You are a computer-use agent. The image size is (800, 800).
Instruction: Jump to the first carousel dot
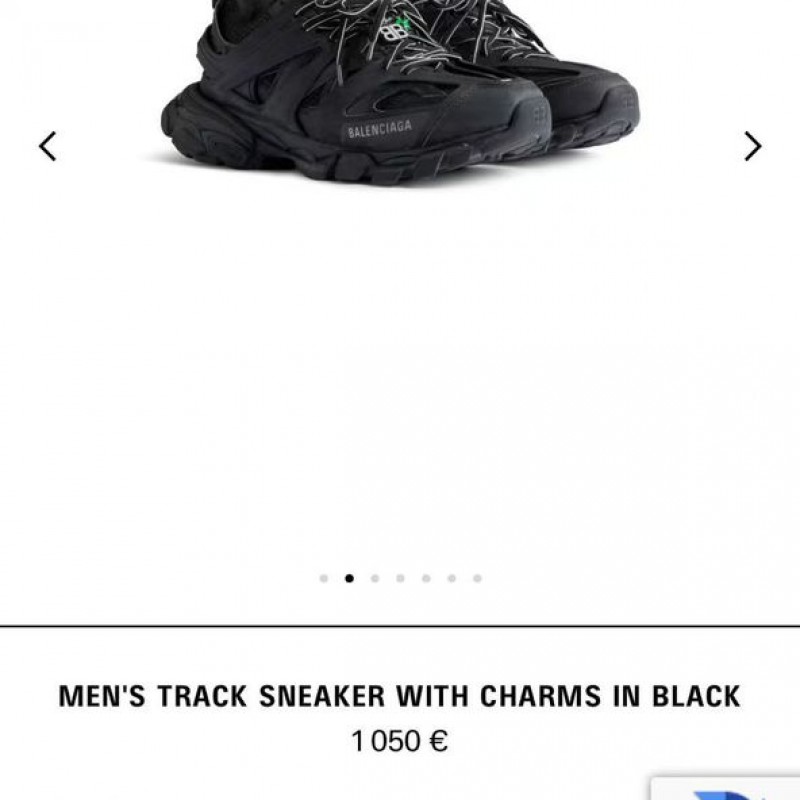click(323, 578)
